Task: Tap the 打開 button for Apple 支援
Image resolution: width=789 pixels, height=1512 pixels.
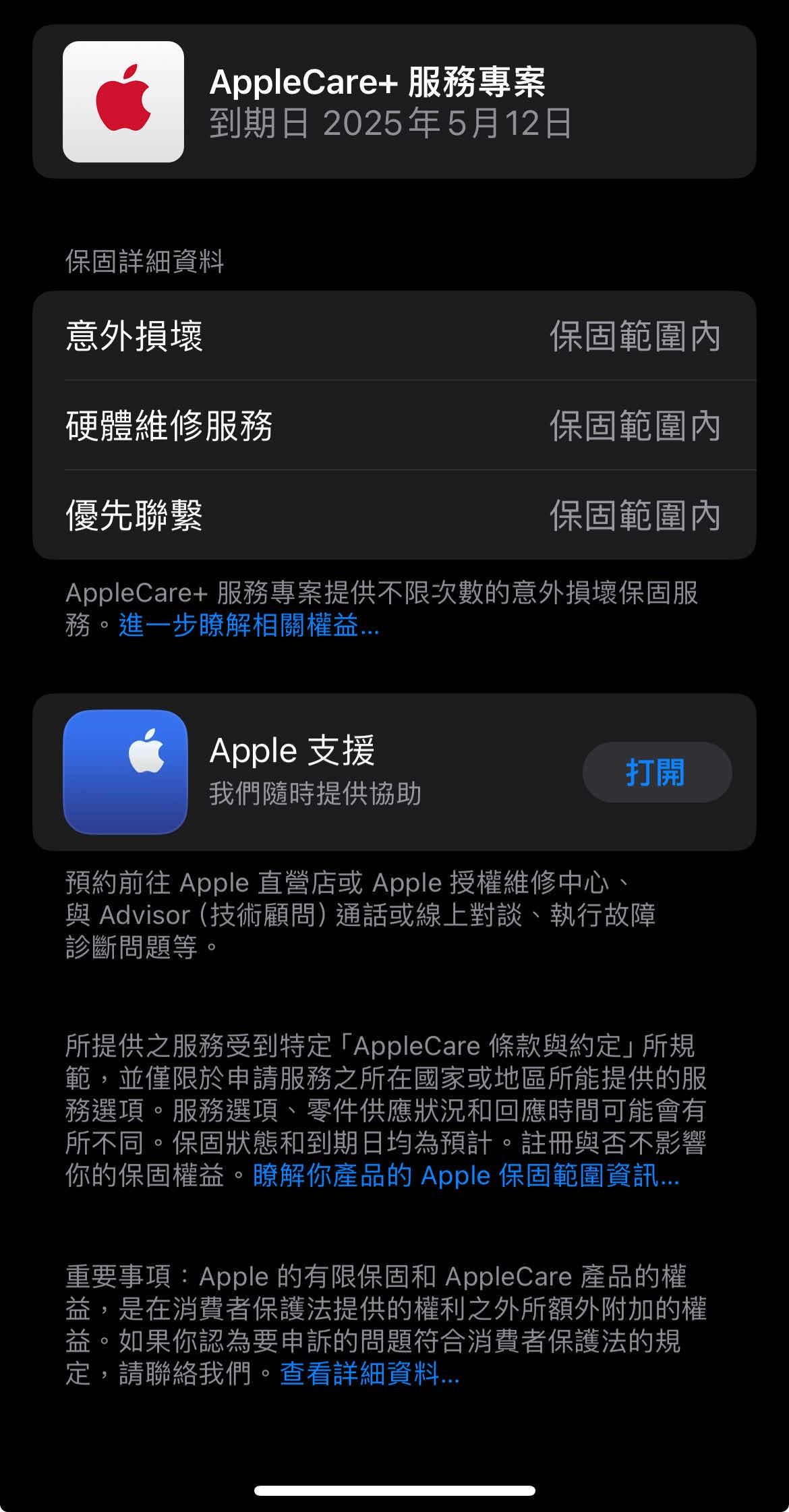Action: [656, 772]
